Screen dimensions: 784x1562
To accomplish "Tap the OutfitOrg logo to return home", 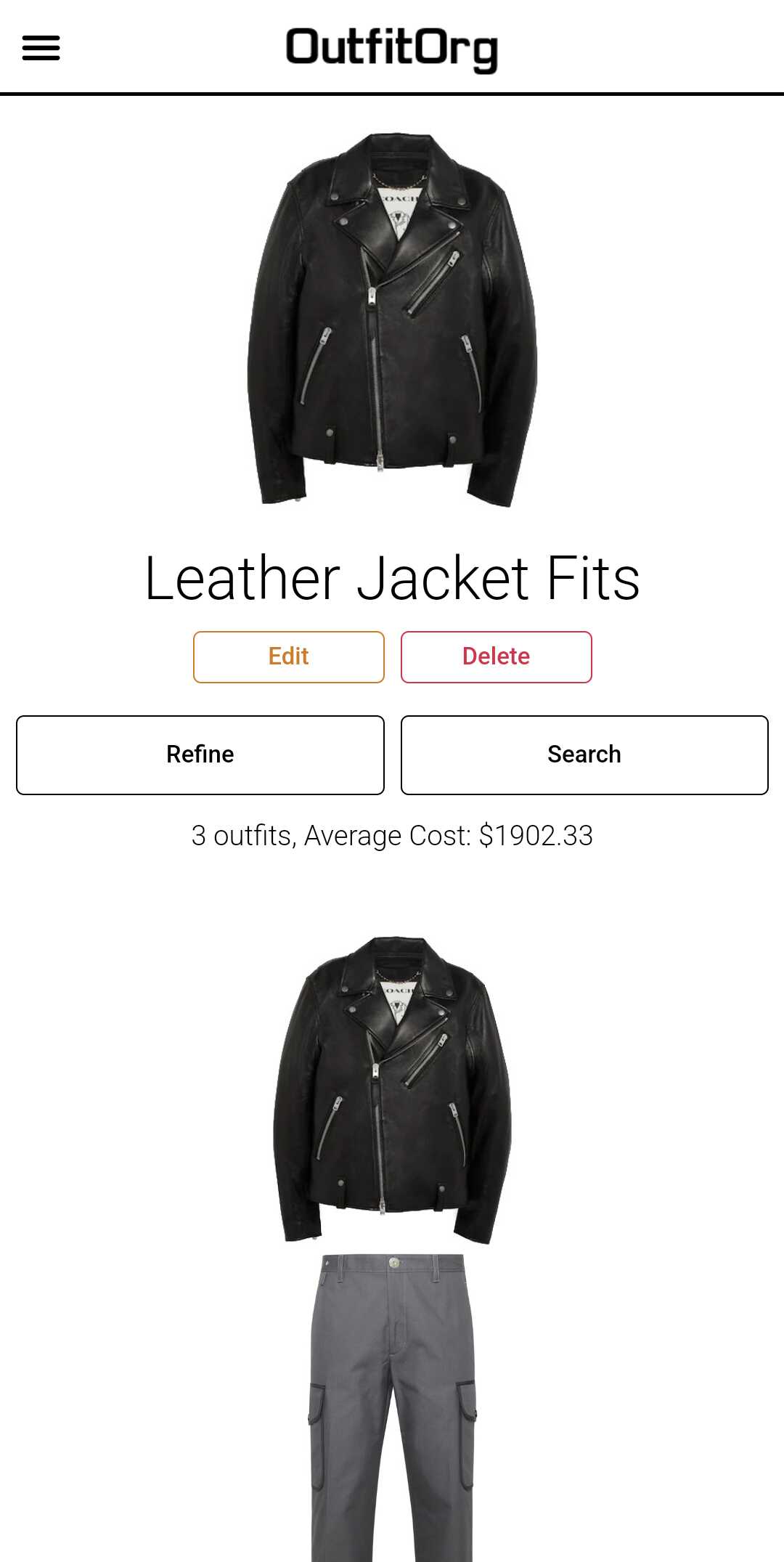I will 392,47.
